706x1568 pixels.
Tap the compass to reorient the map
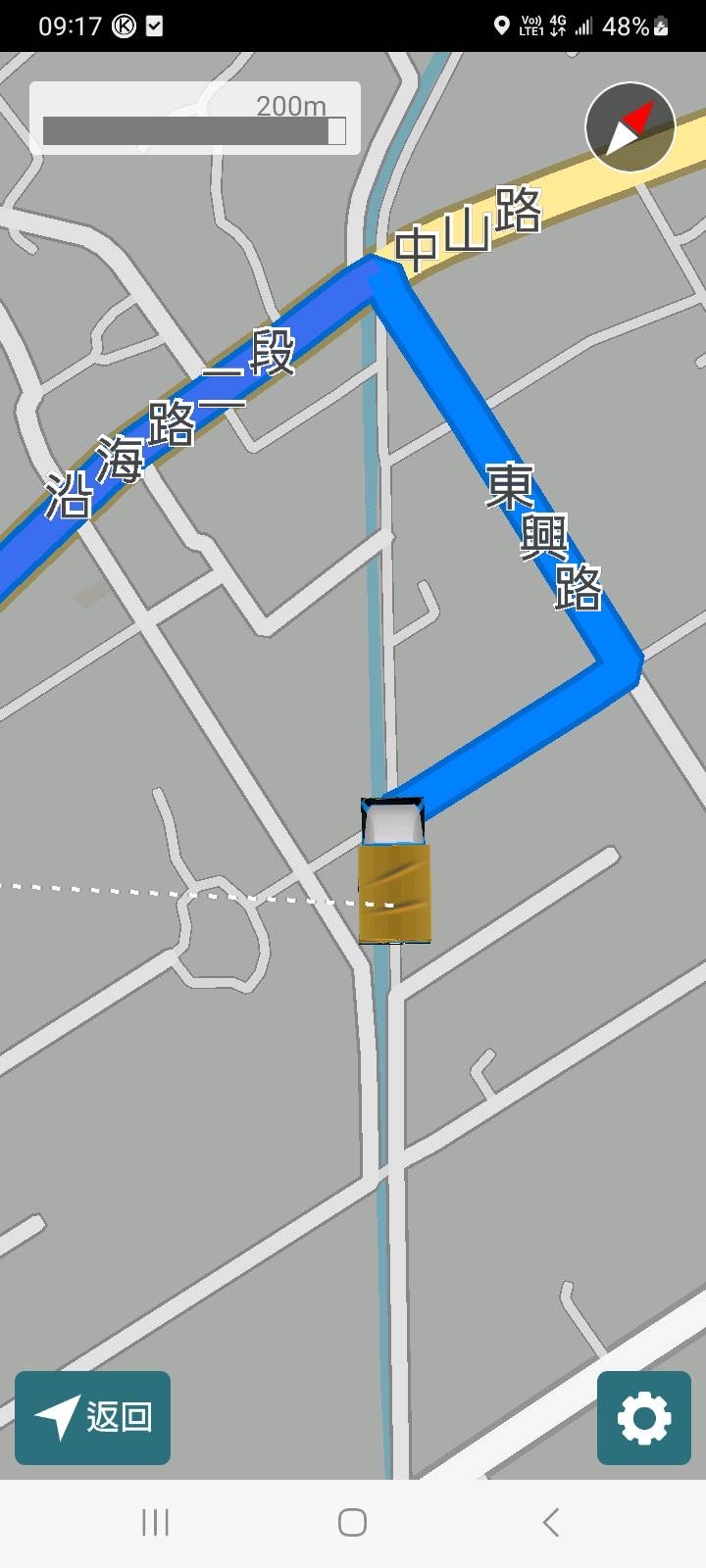coord(630,127)
